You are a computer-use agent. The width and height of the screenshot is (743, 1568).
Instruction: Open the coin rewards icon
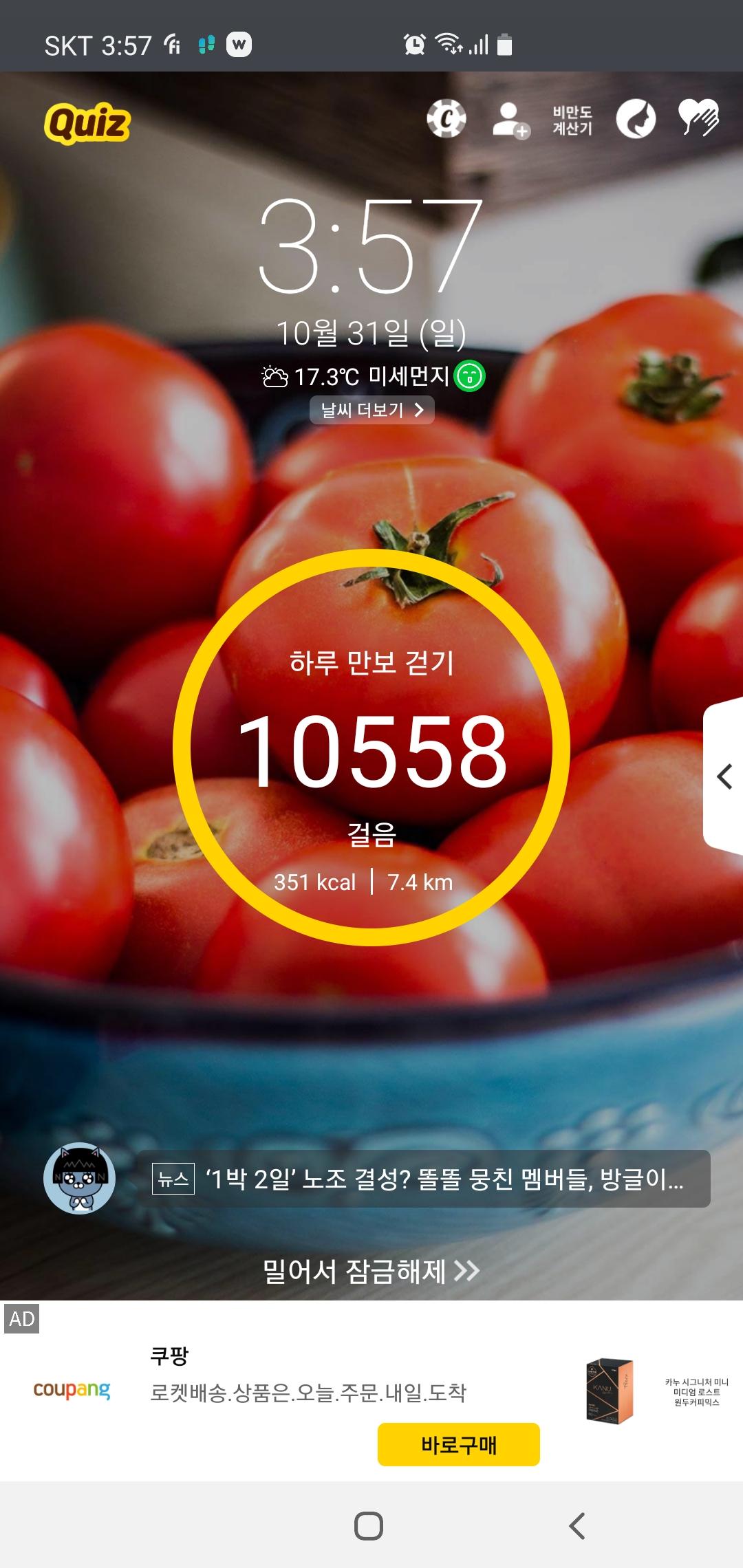[x=446, y=120]
